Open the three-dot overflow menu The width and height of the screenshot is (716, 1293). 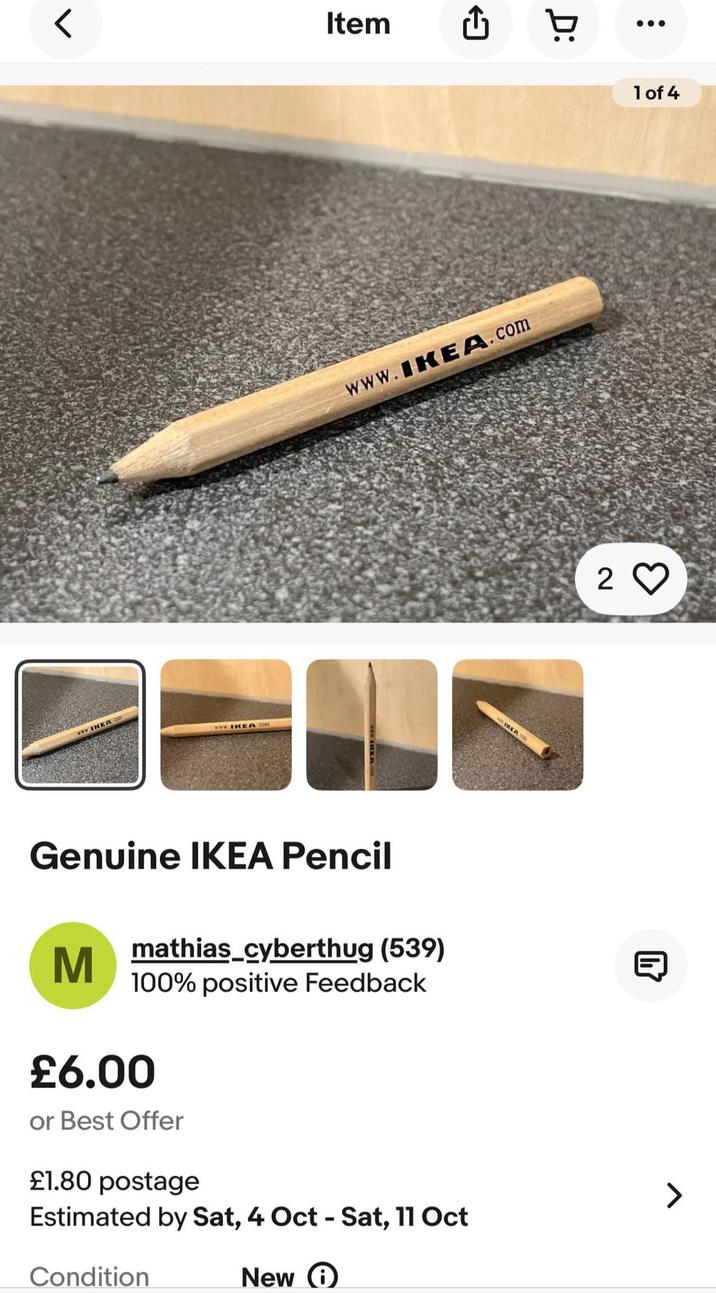(650, 24)
